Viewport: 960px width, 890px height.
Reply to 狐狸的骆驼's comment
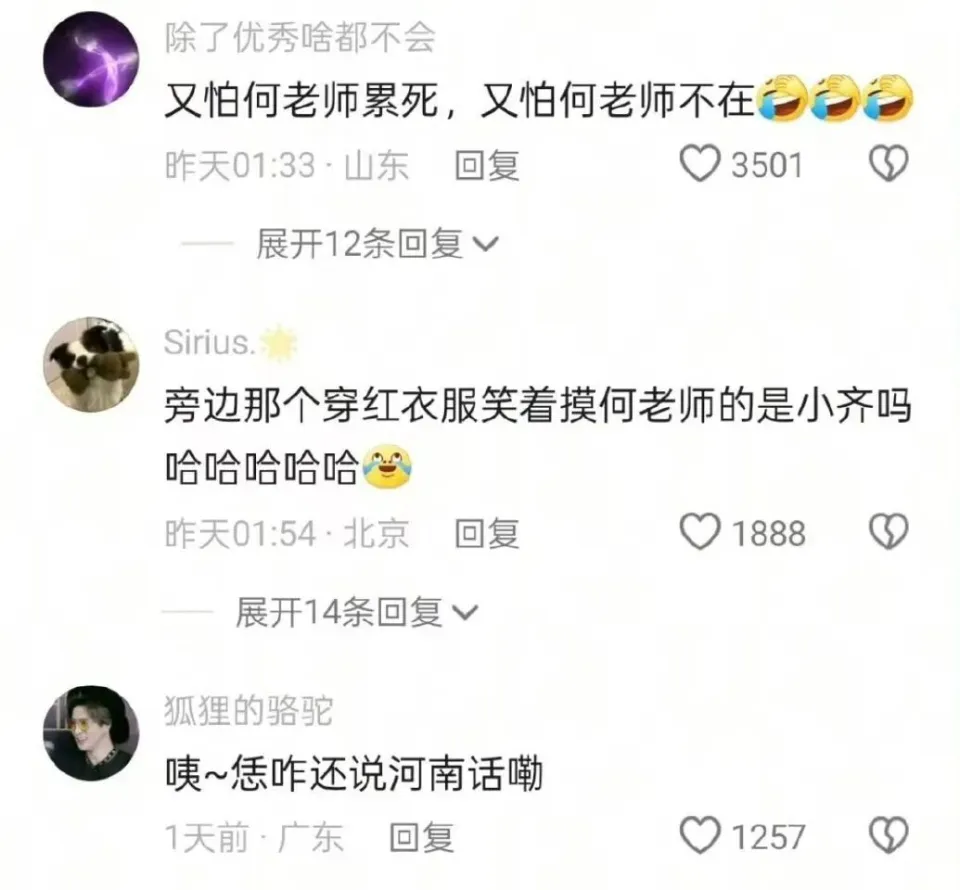[421, 836]
